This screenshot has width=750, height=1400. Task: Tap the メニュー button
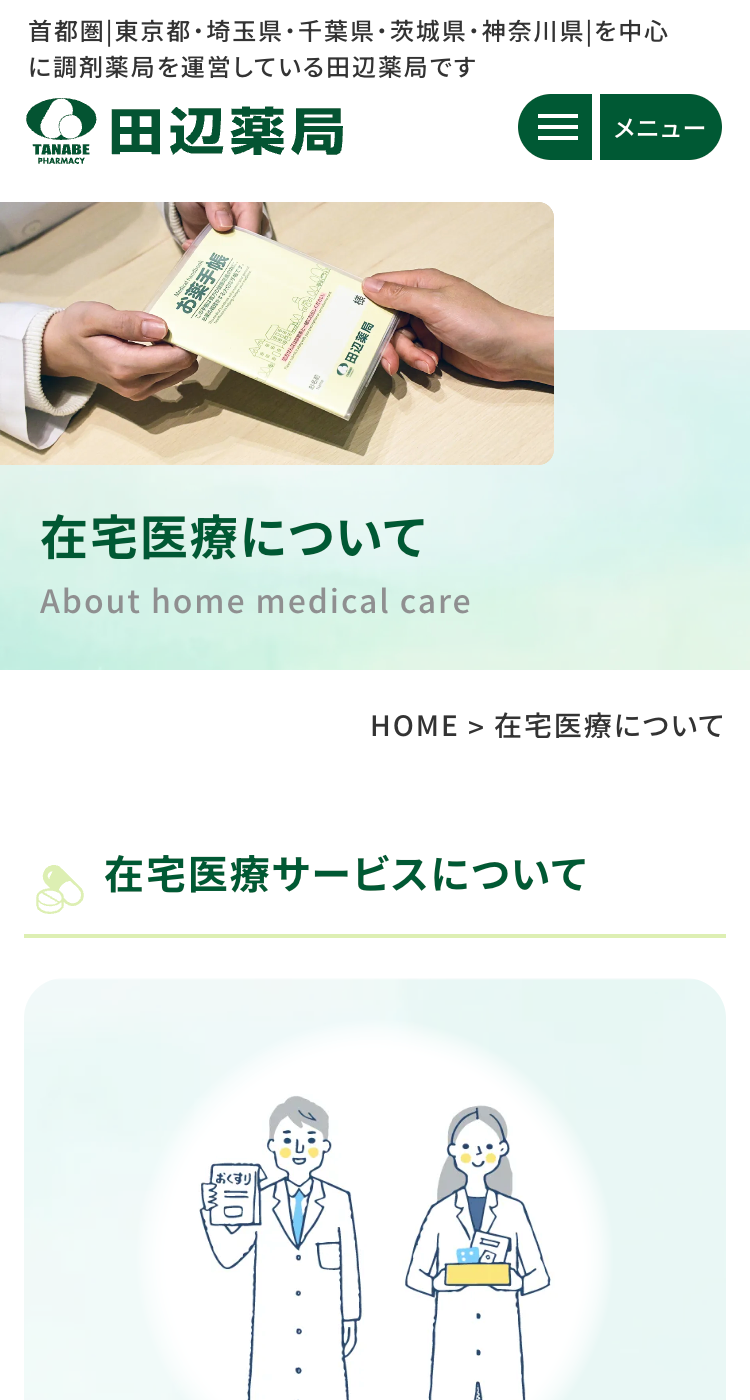point(660,127)
